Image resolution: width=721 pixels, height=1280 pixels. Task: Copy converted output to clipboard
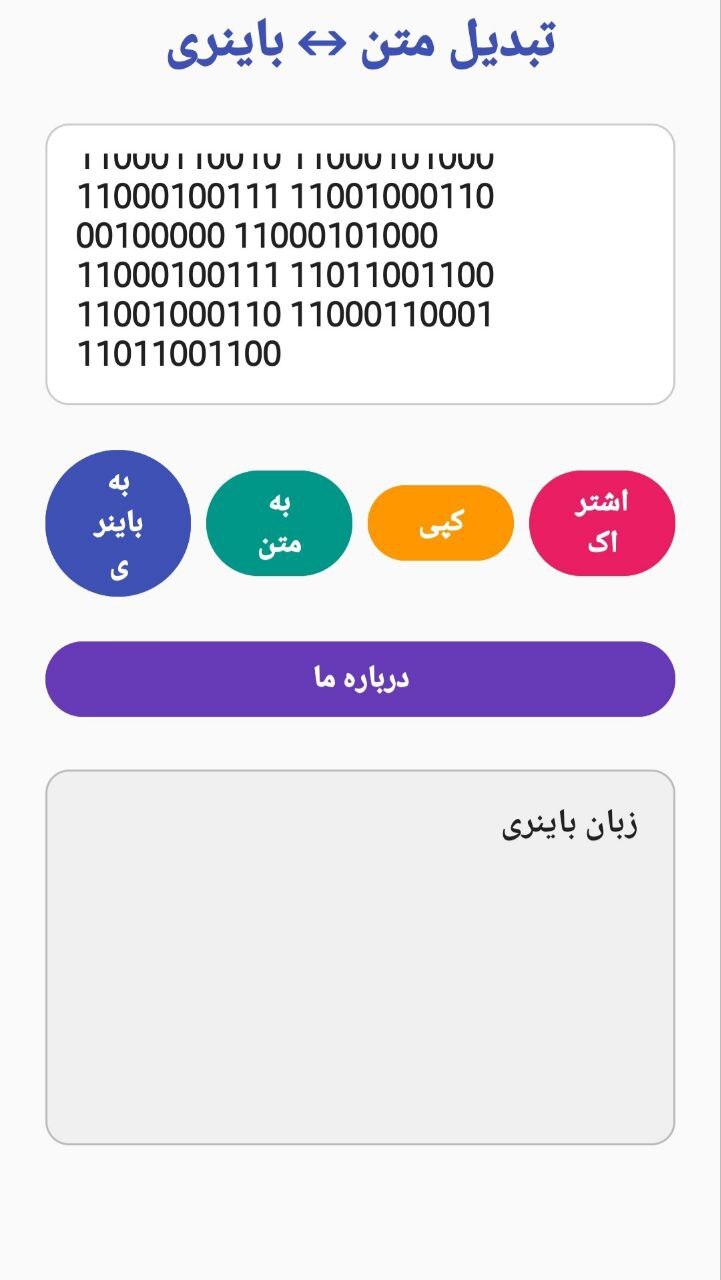[441, 522]
